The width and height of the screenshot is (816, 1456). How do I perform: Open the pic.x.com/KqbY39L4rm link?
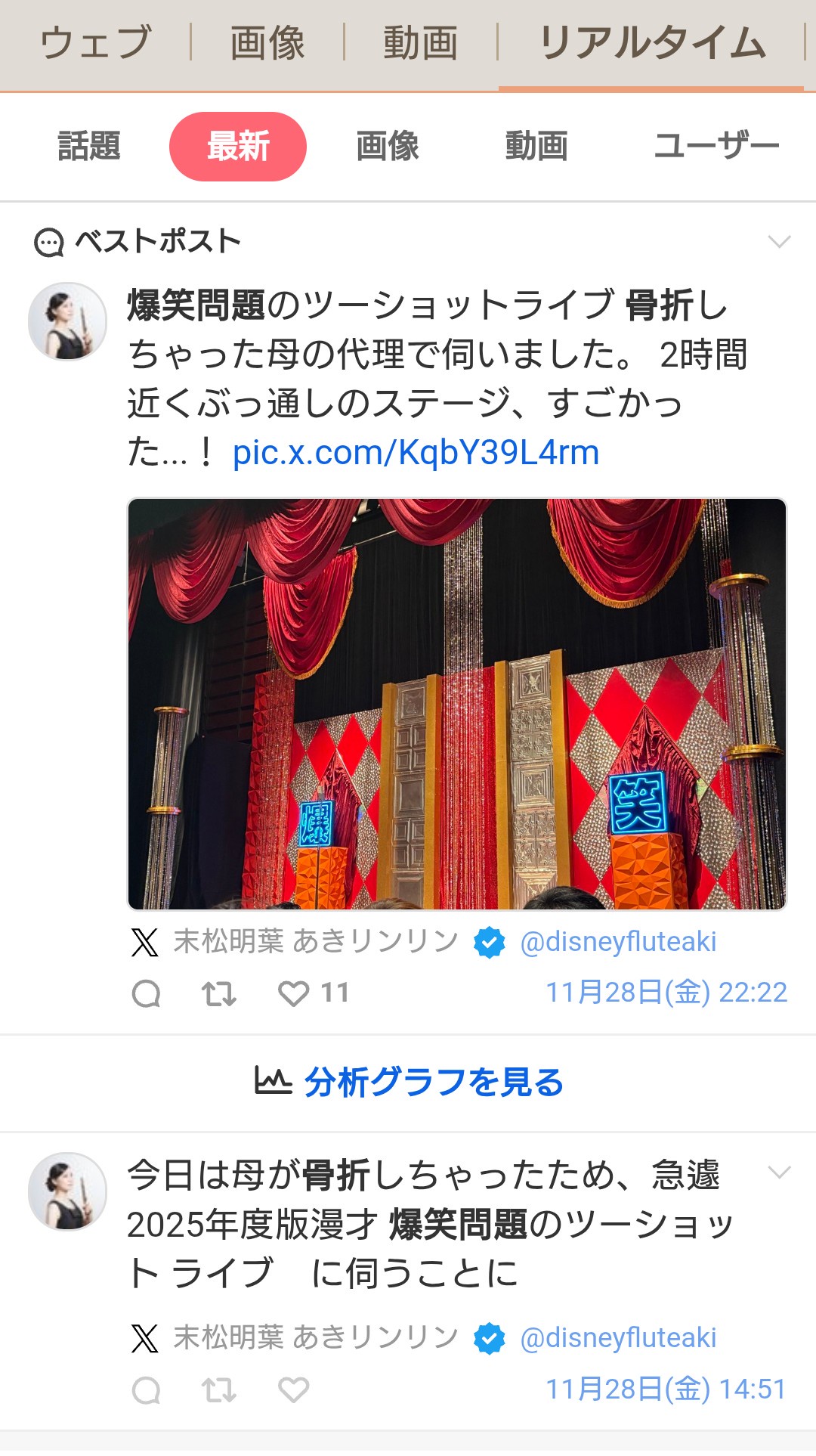[416, 453]
